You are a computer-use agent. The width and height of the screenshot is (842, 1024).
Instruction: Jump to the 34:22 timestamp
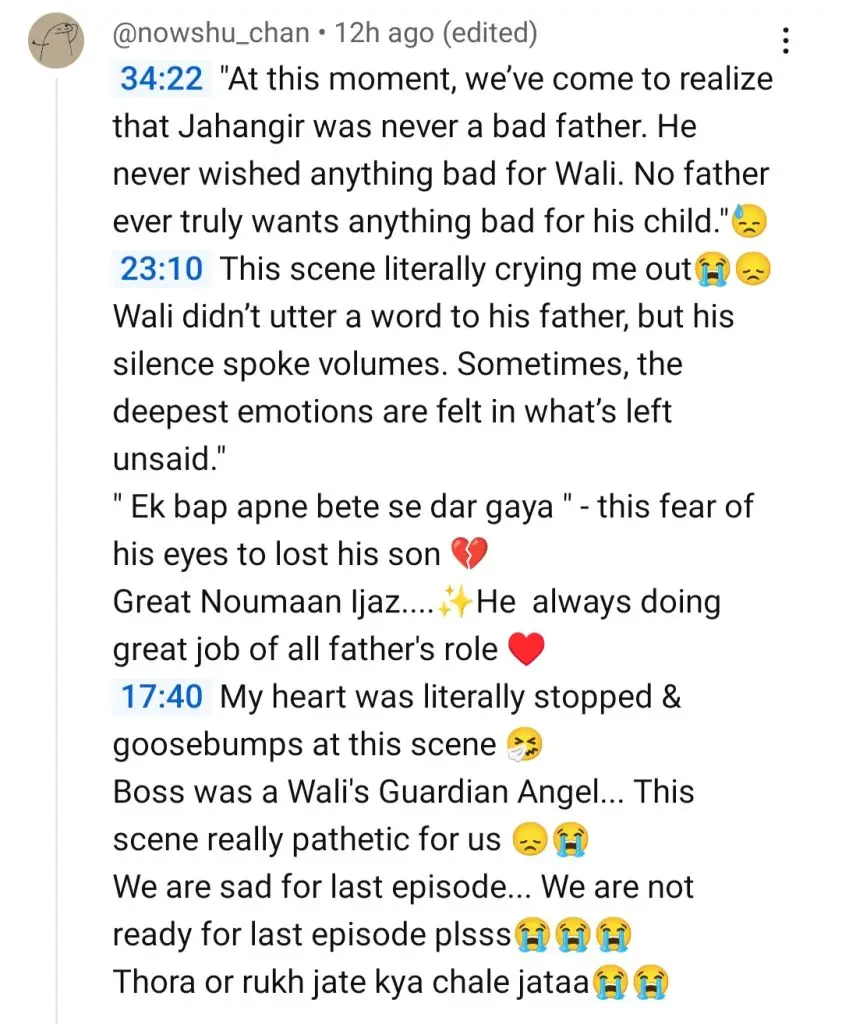(x=161, y=79)
